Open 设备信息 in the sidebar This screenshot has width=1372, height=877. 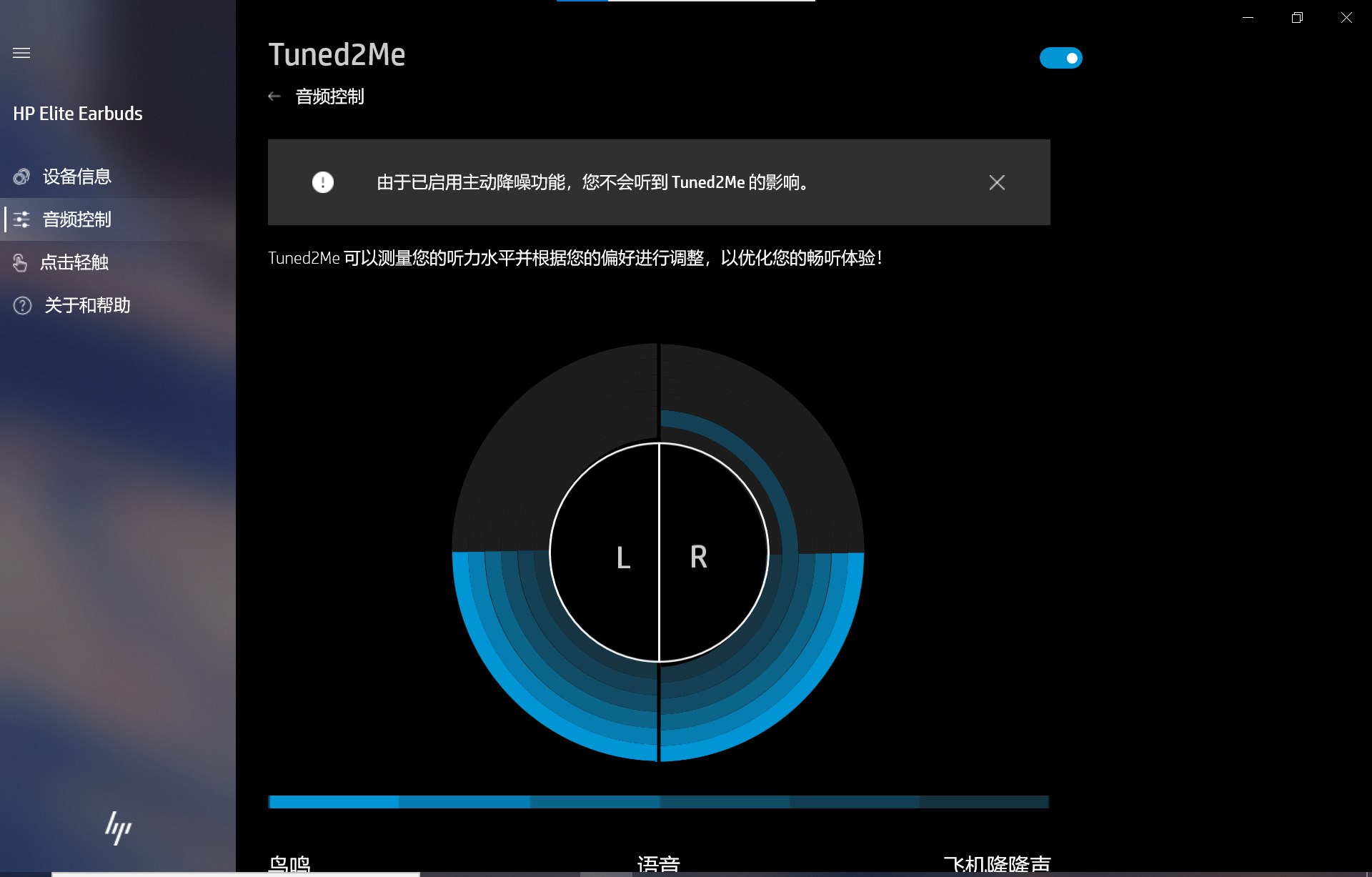(76, 177)
